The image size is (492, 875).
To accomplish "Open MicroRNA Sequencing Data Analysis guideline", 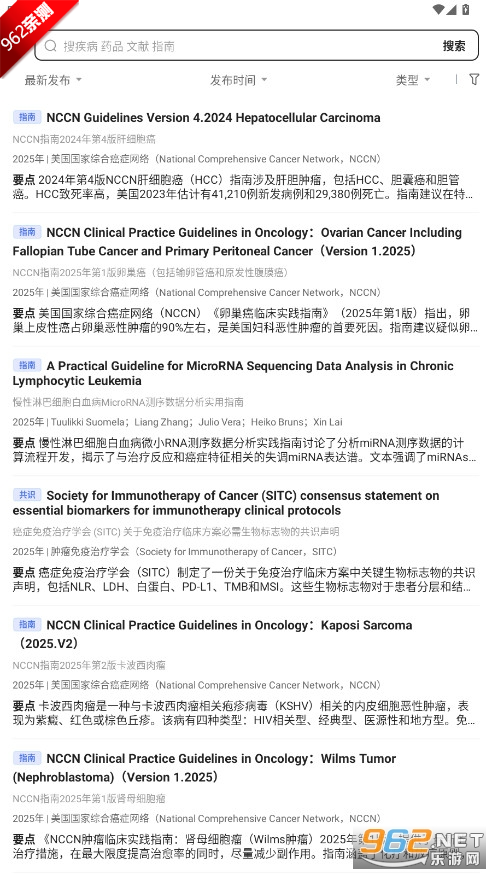I will tap(245, 411).
